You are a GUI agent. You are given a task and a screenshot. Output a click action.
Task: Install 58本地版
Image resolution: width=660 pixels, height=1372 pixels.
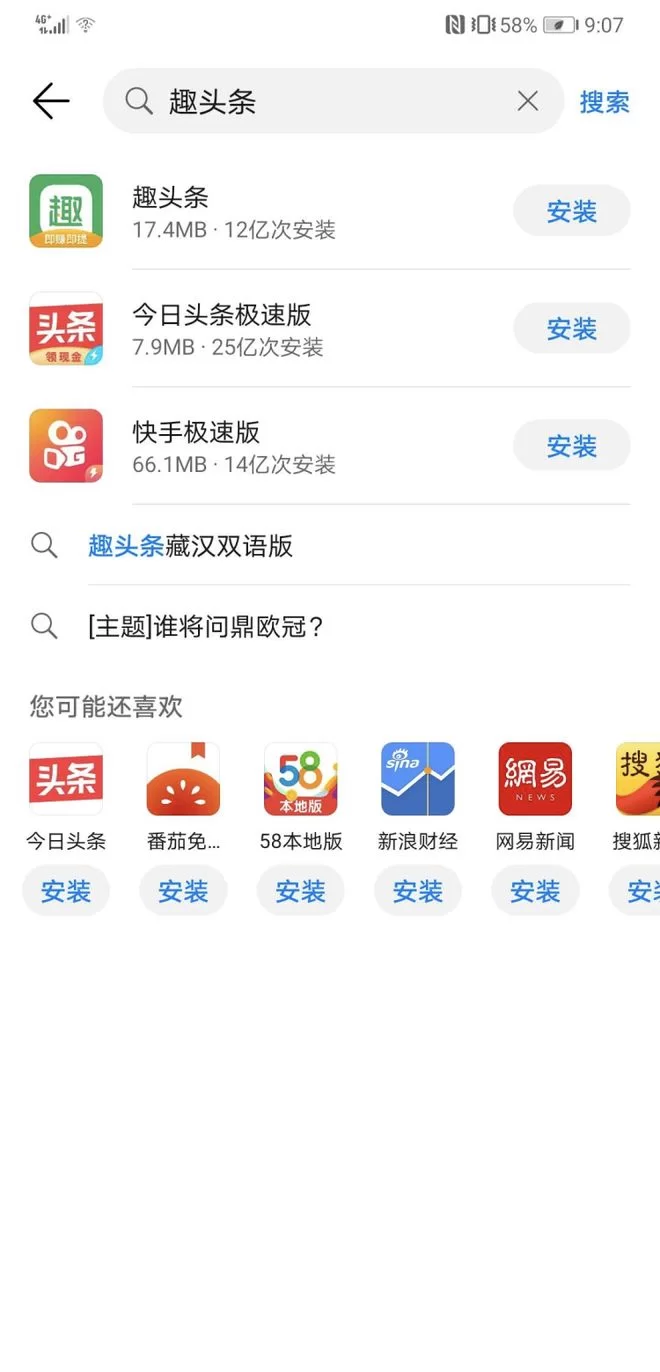click(300, 891)
